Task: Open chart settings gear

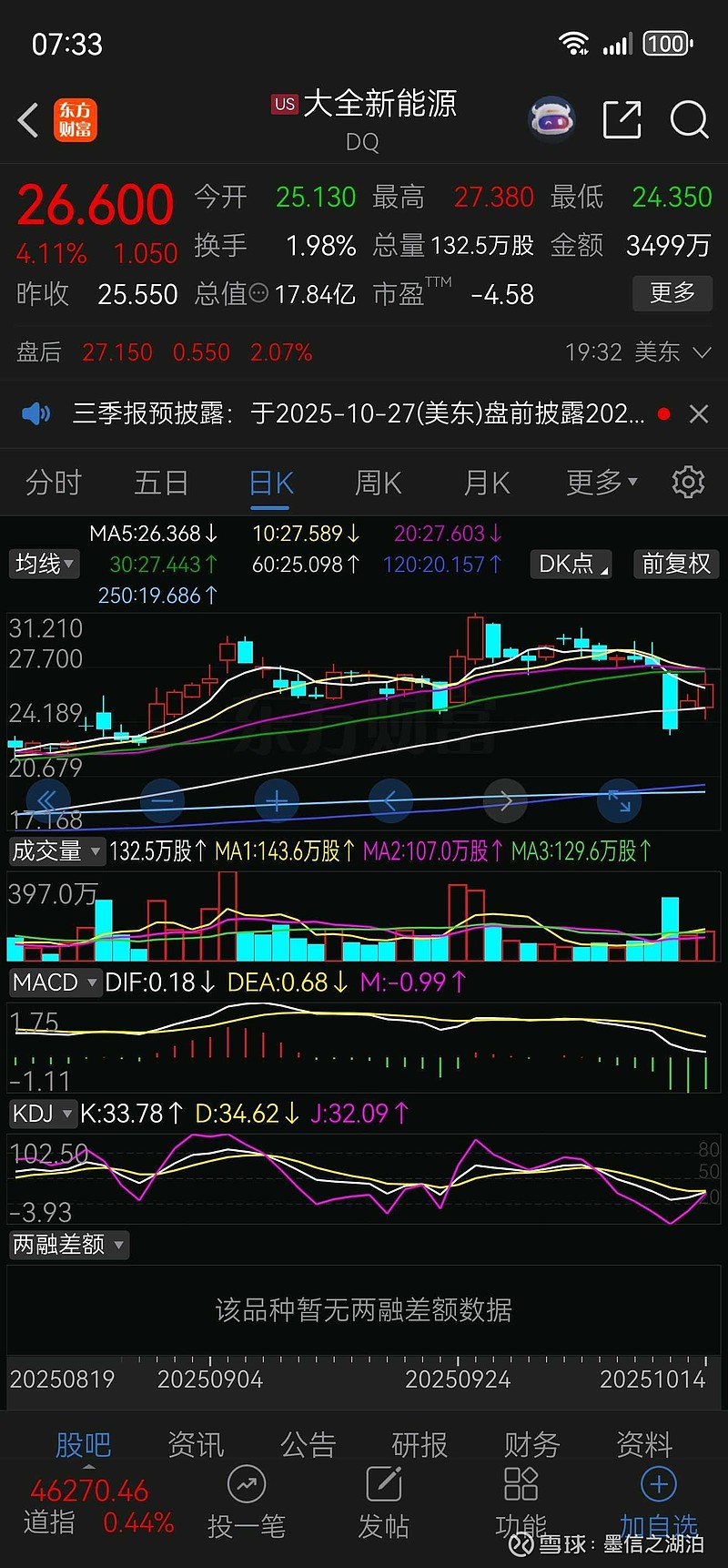Action: (689, 483)
